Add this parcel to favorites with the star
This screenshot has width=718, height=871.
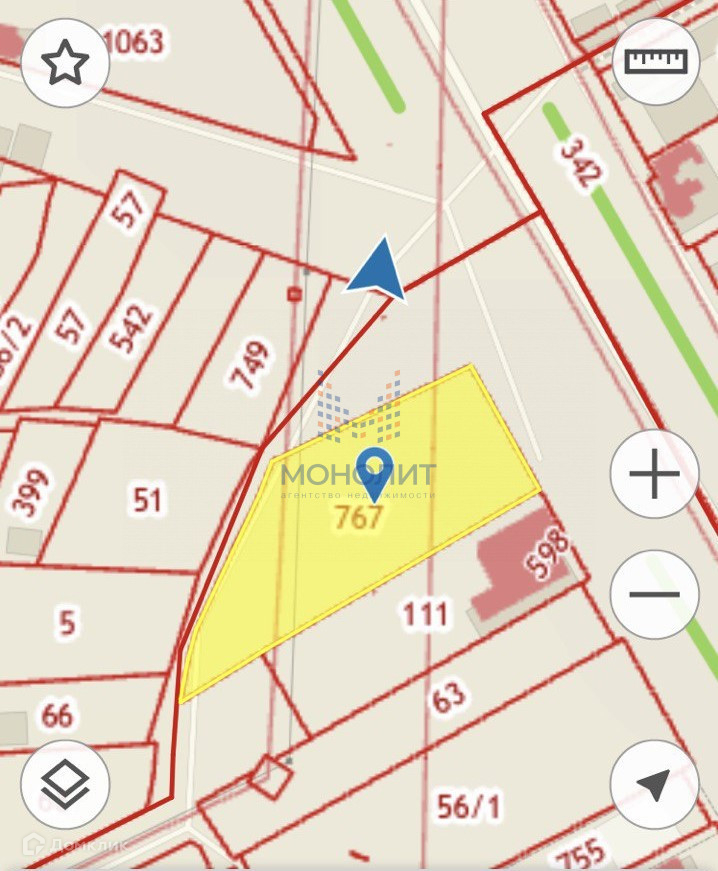pyautogui.click(x=65, y=63)
